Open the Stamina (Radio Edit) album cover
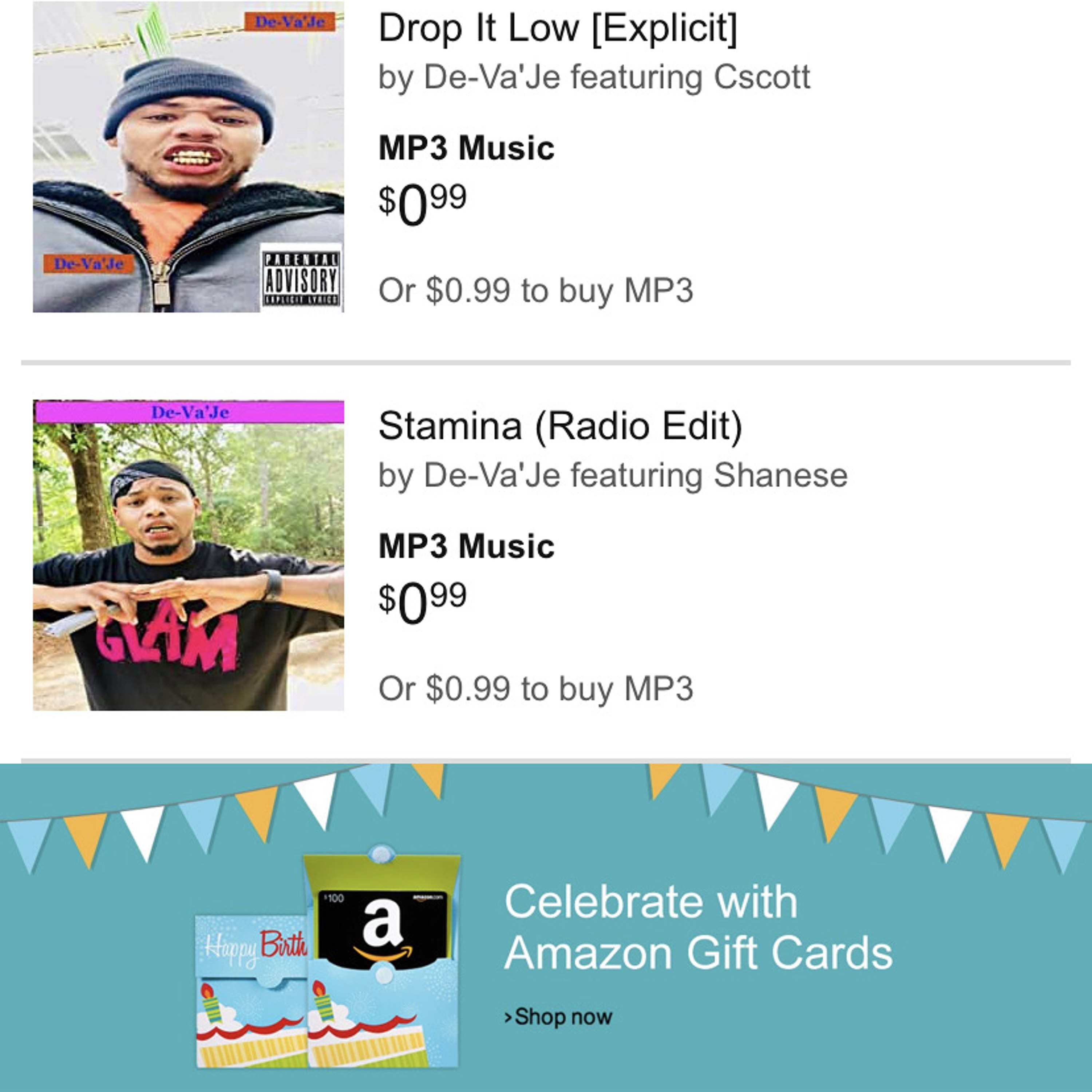Screen dimensions: 1092x1092 click(188, 555)
